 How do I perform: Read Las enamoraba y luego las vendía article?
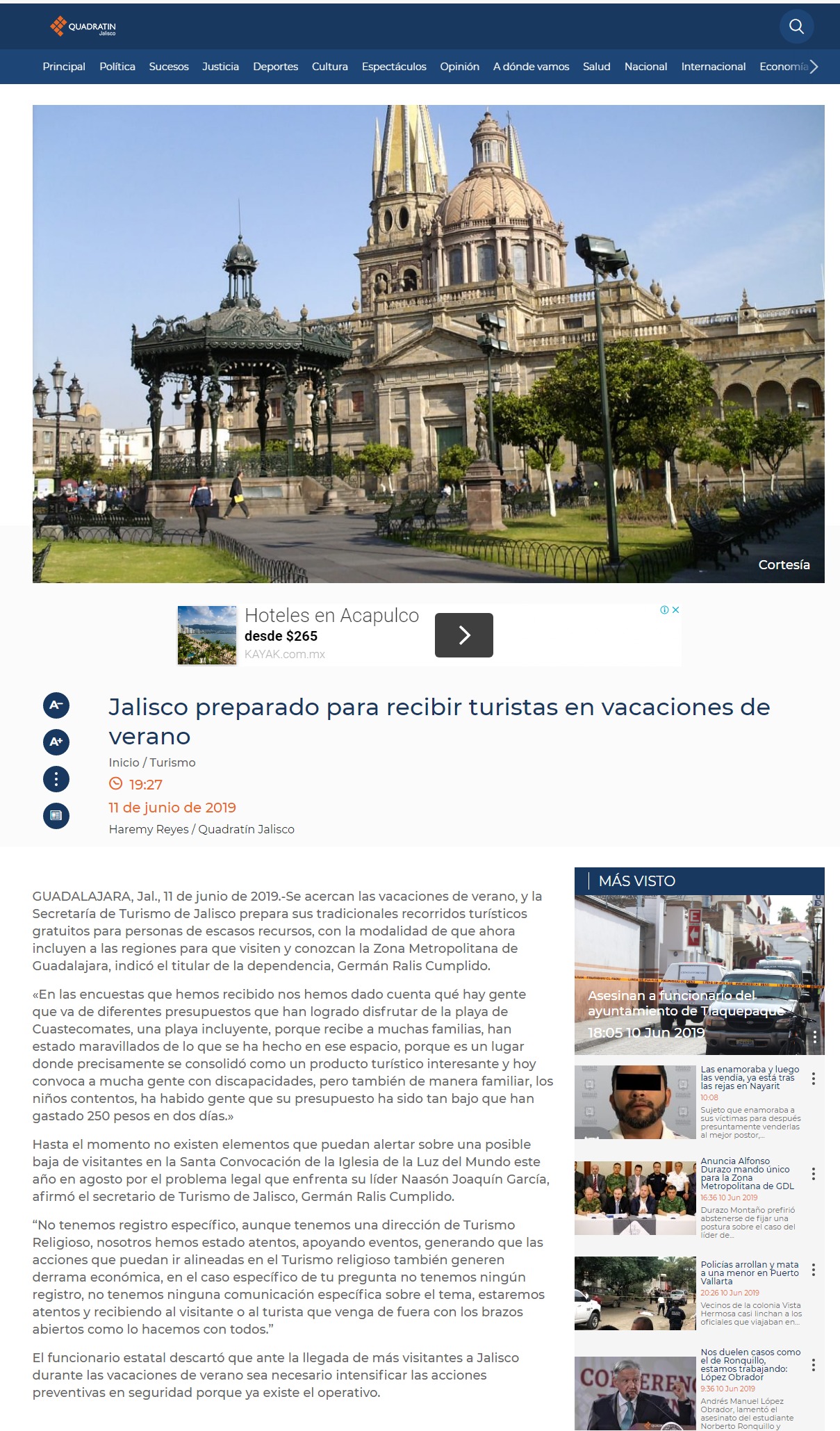(750, 1077)
